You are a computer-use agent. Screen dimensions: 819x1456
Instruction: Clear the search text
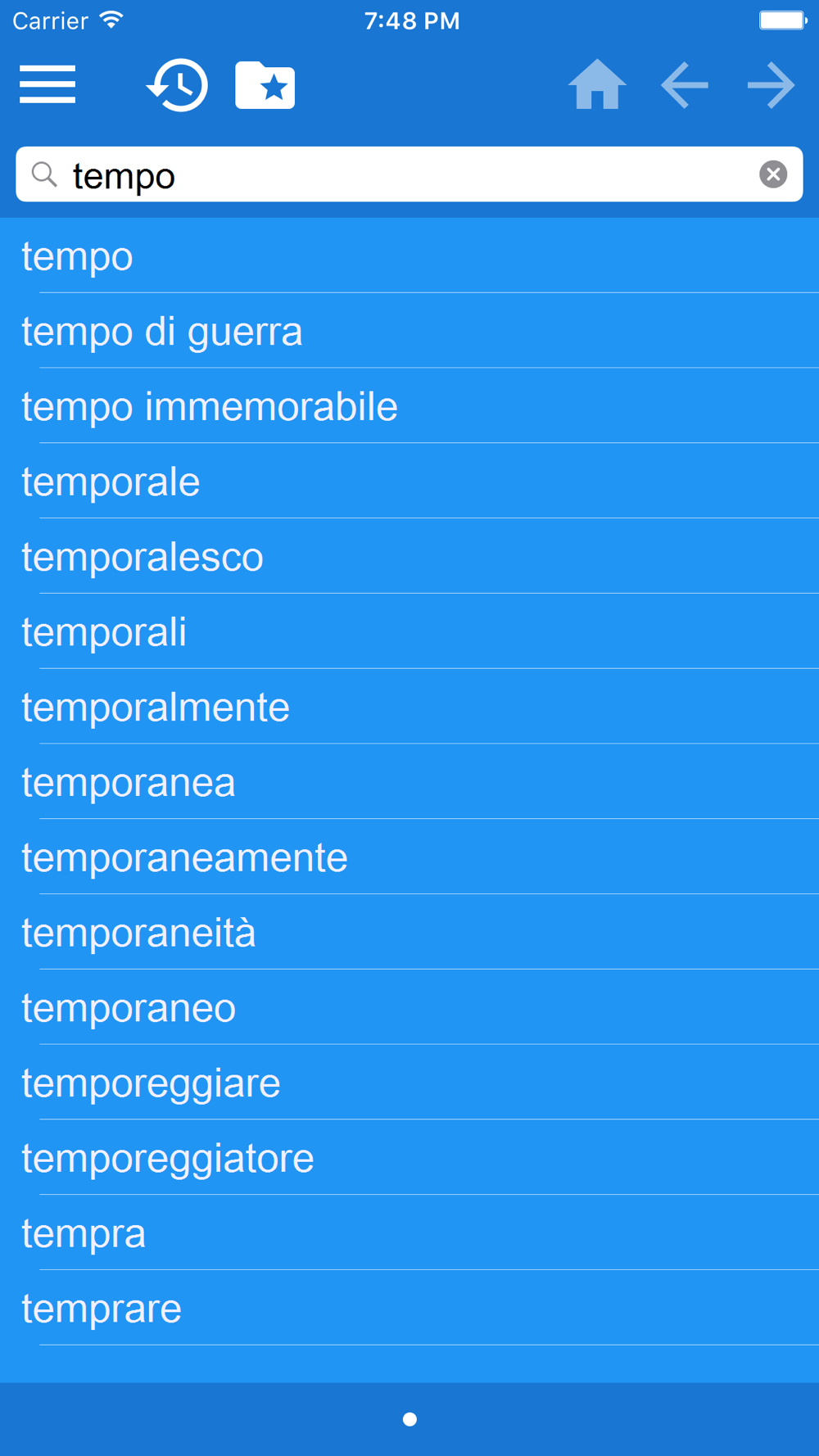coord(772,174)
